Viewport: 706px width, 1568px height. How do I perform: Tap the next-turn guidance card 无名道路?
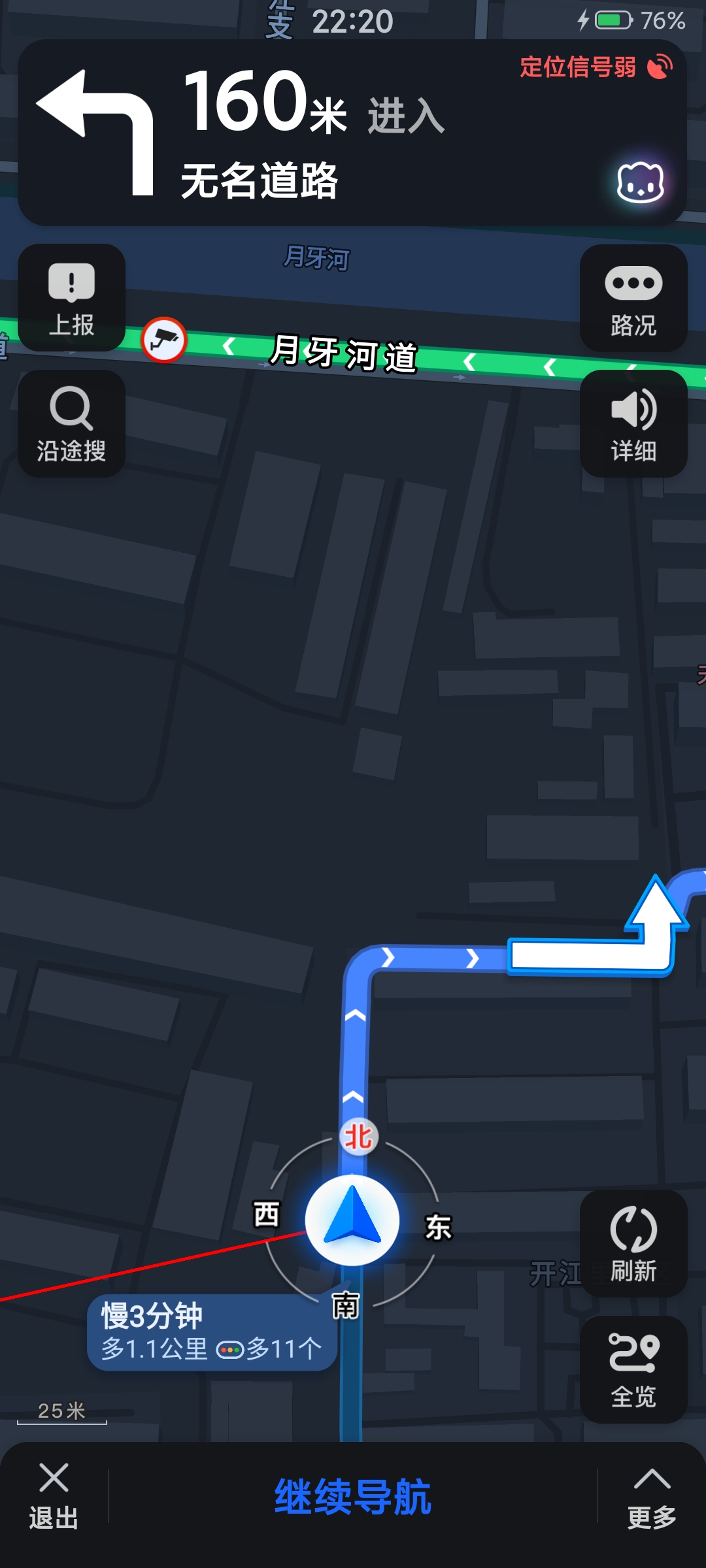tap(352, 133)
